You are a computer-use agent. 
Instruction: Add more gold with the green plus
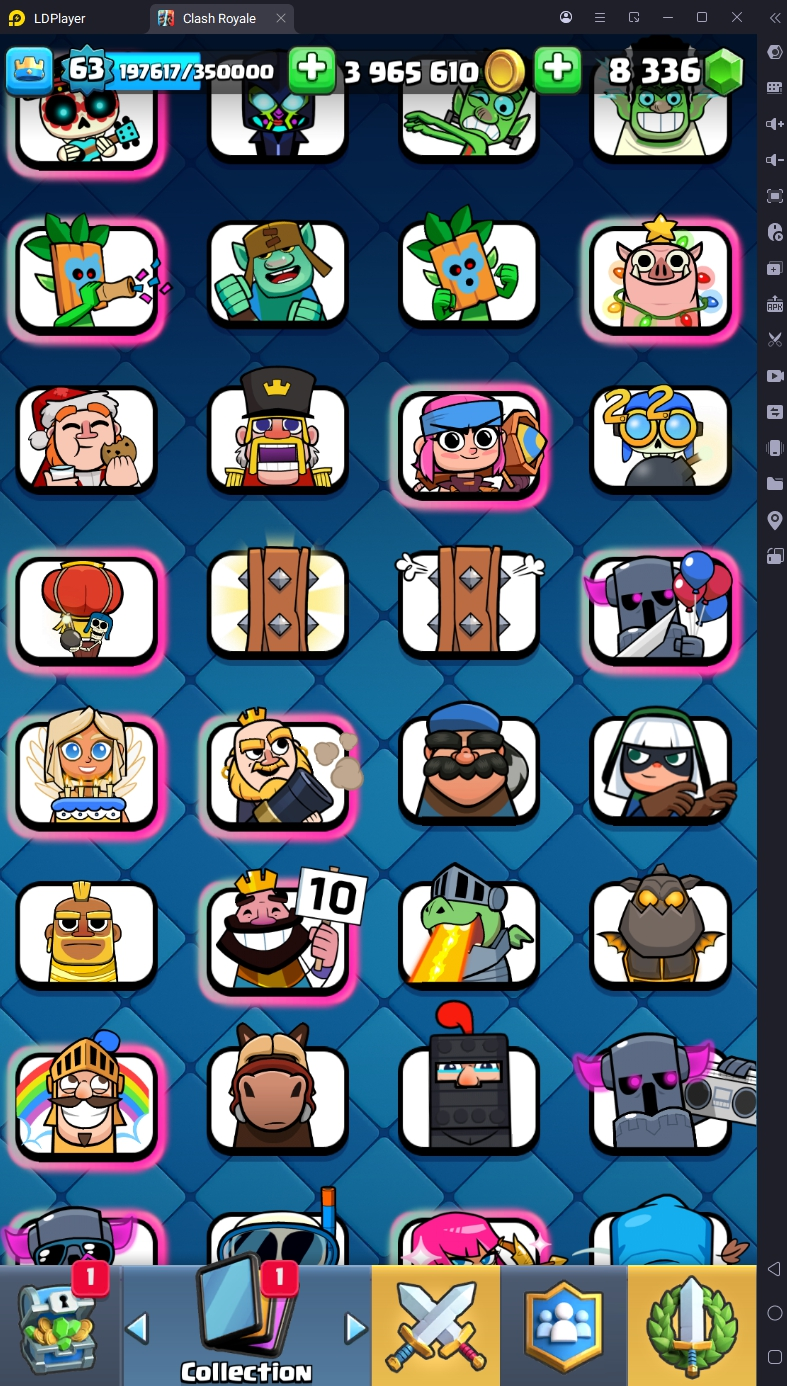pyautogui.click(x=312, y=70)
